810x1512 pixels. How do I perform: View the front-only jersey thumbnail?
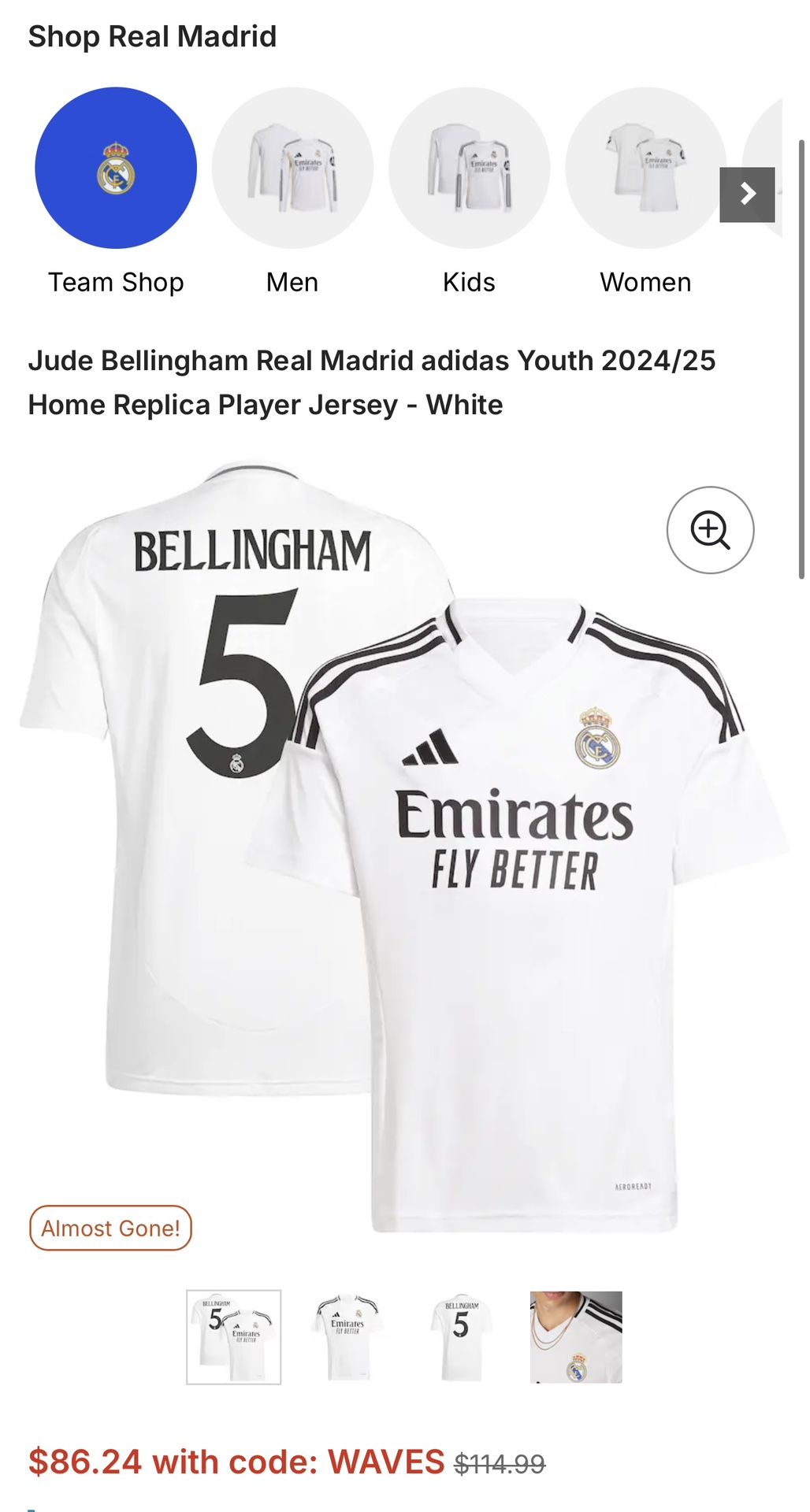tap(347, 1337)
